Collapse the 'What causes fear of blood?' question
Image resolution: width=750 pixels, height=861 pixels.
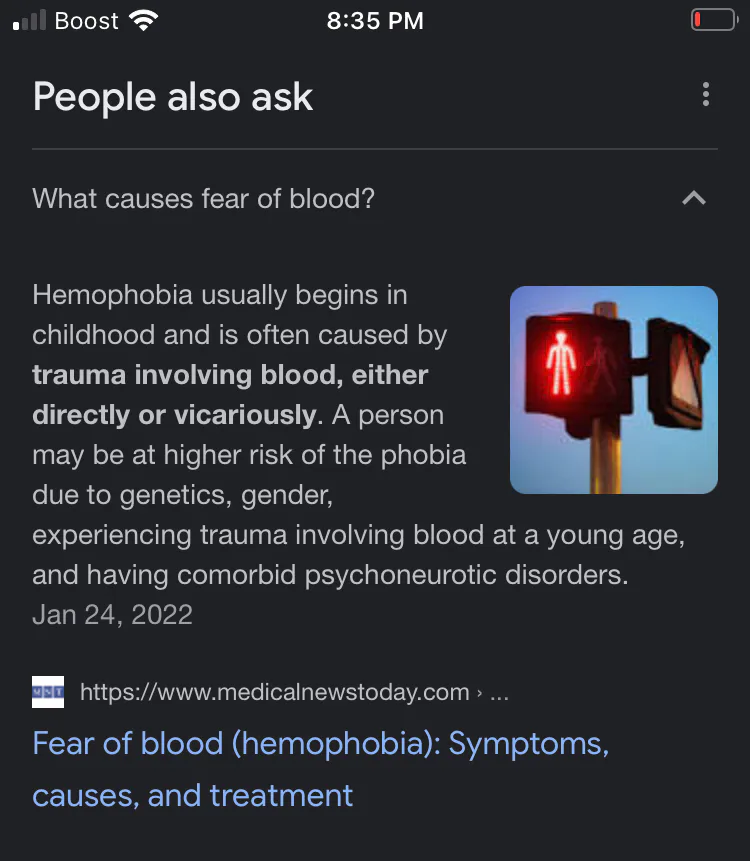tap(693, 198)
